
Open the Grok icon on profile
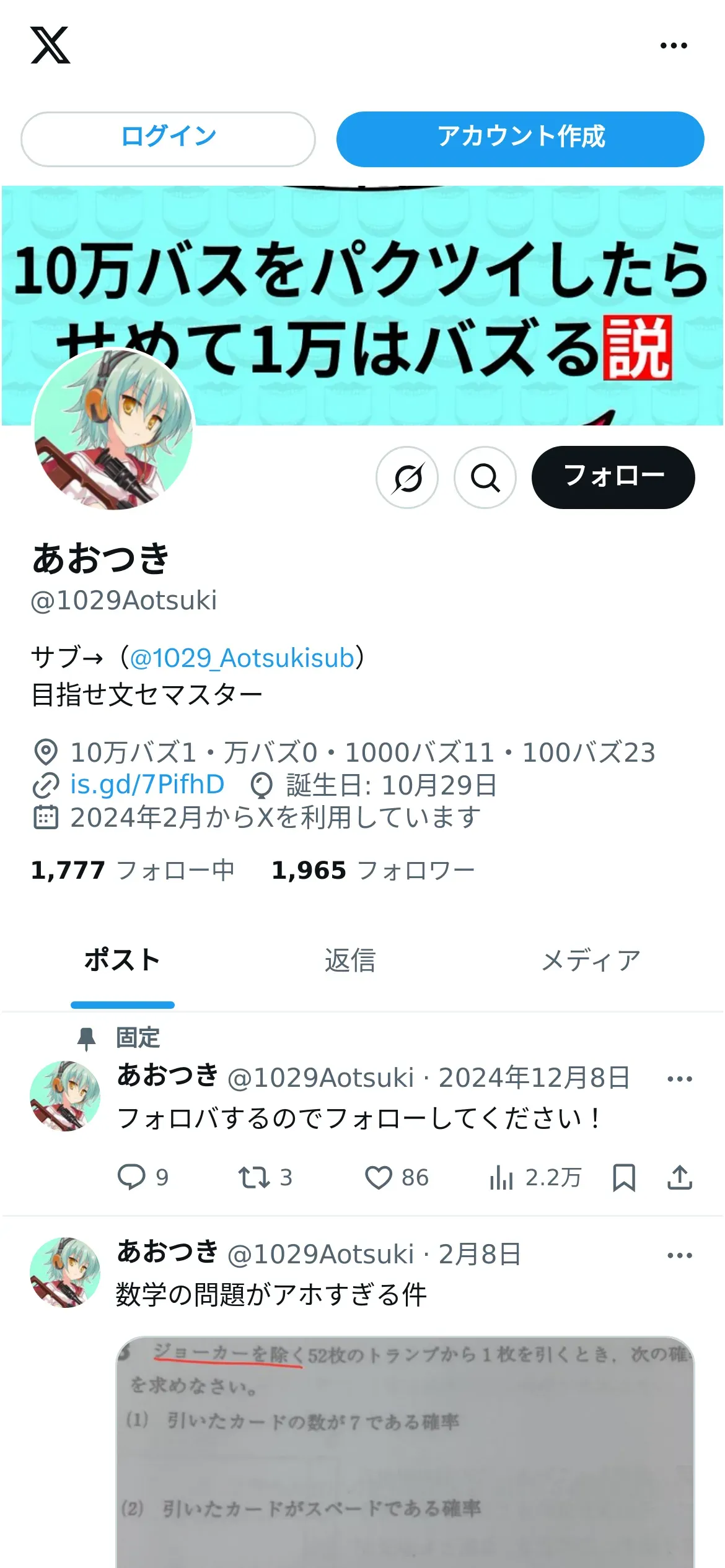pos(407,477)
